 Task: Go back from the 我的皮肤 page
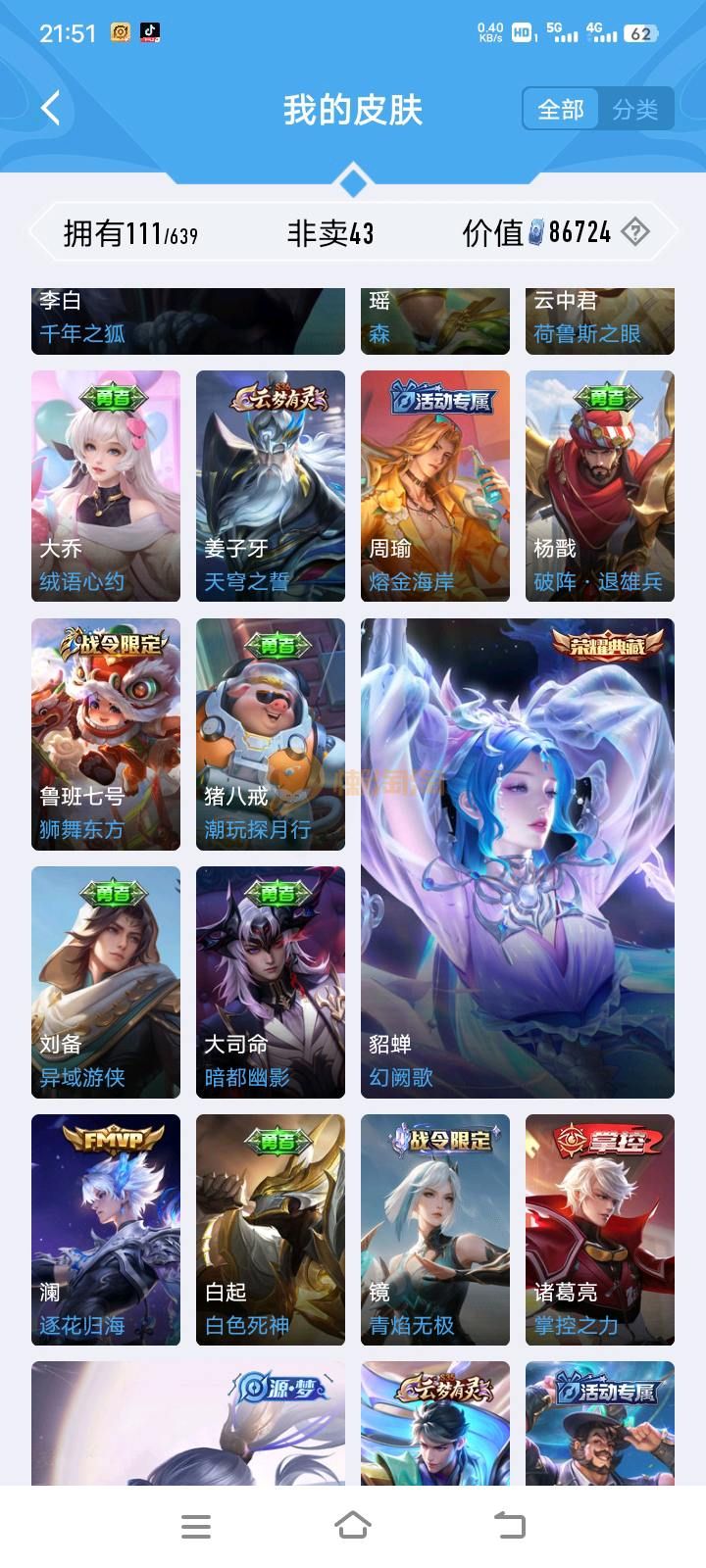click(x=51, y=109)
